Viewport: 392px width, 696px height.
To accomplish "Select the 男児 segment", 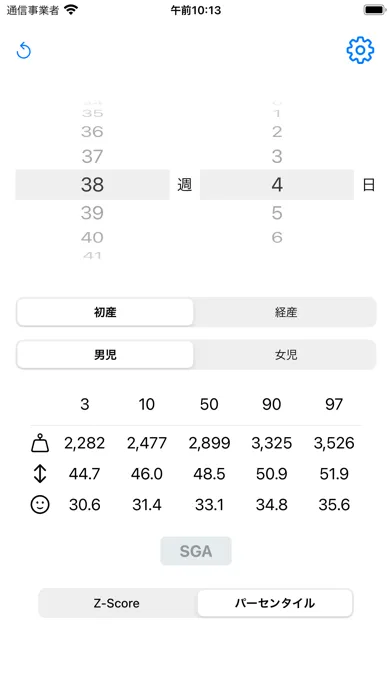I will pyautogui.click(x=105, y=355).
